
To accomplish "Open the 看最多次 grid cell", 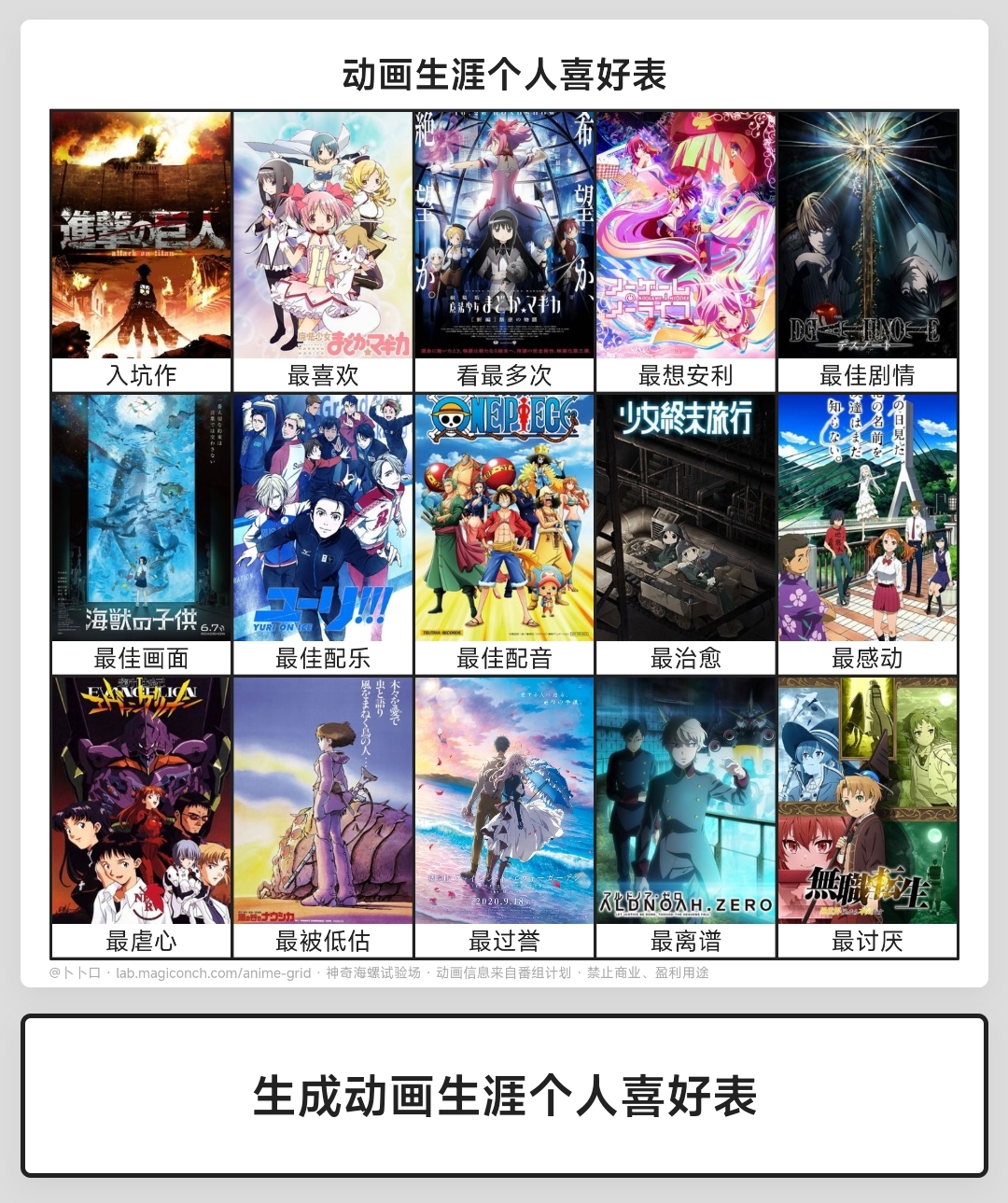I will click(x=504, y=250).
